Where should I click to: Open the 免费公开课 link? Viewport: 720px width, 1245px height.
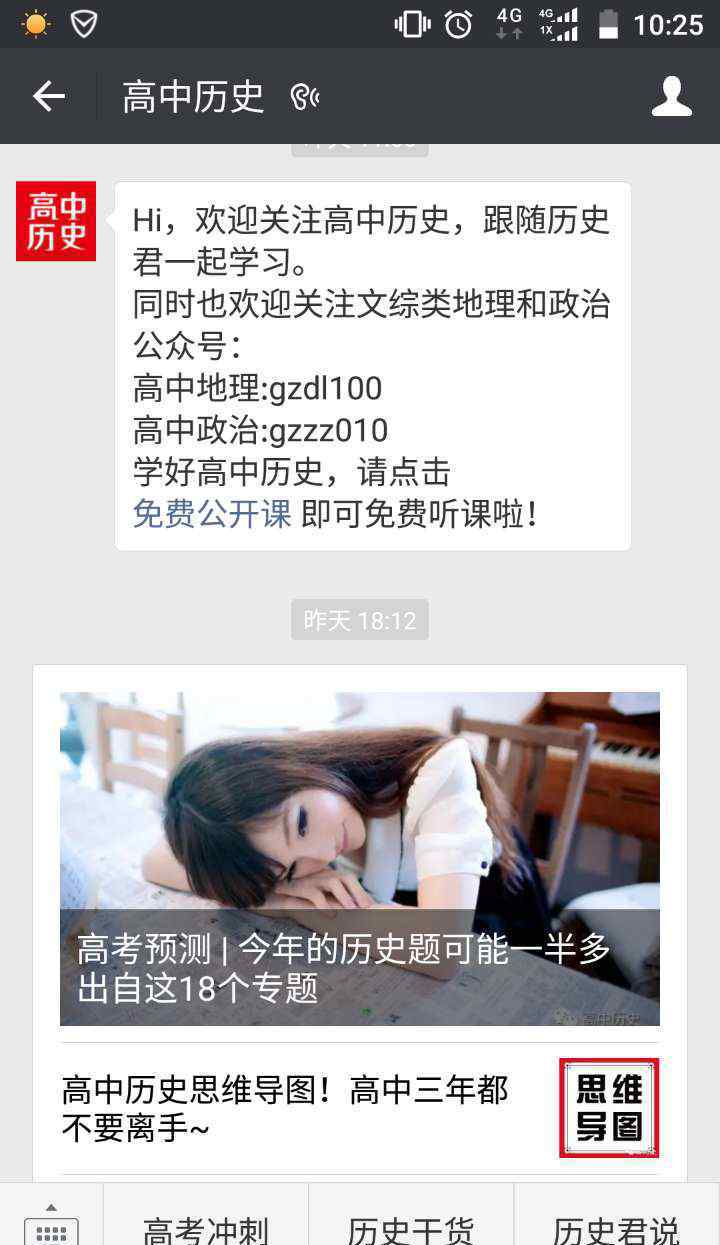[x=212, y=514]
